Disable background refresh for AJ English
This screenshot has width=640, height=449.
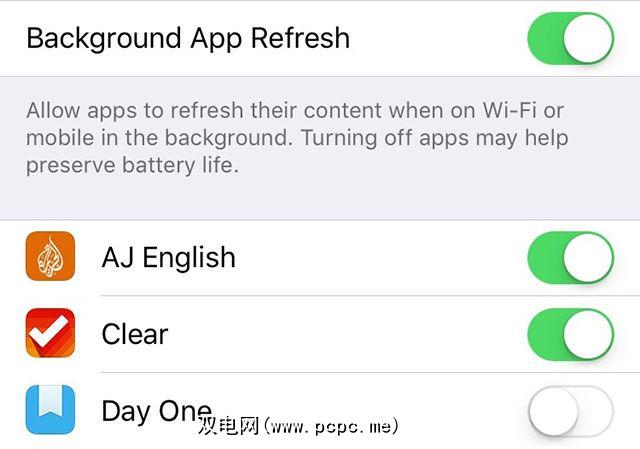pos(569,258)
